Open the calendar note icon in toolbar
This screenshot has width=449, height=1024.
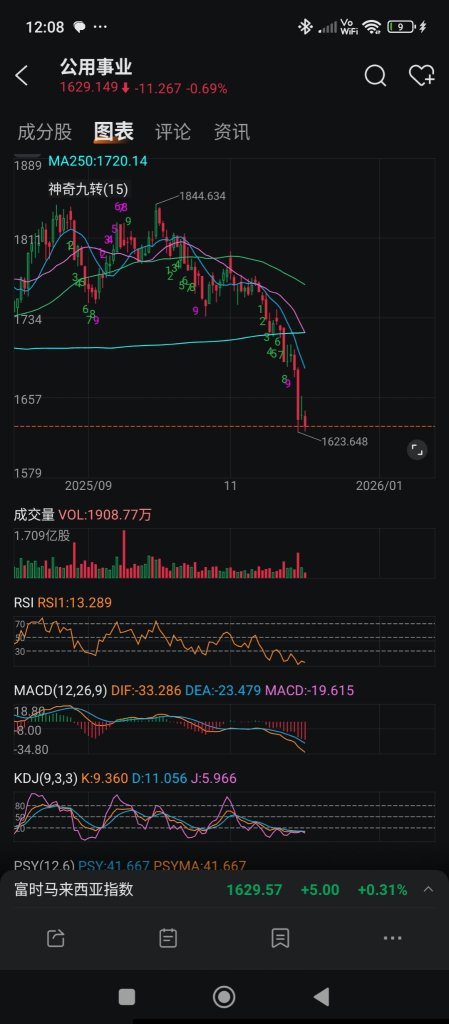point(168,938)
